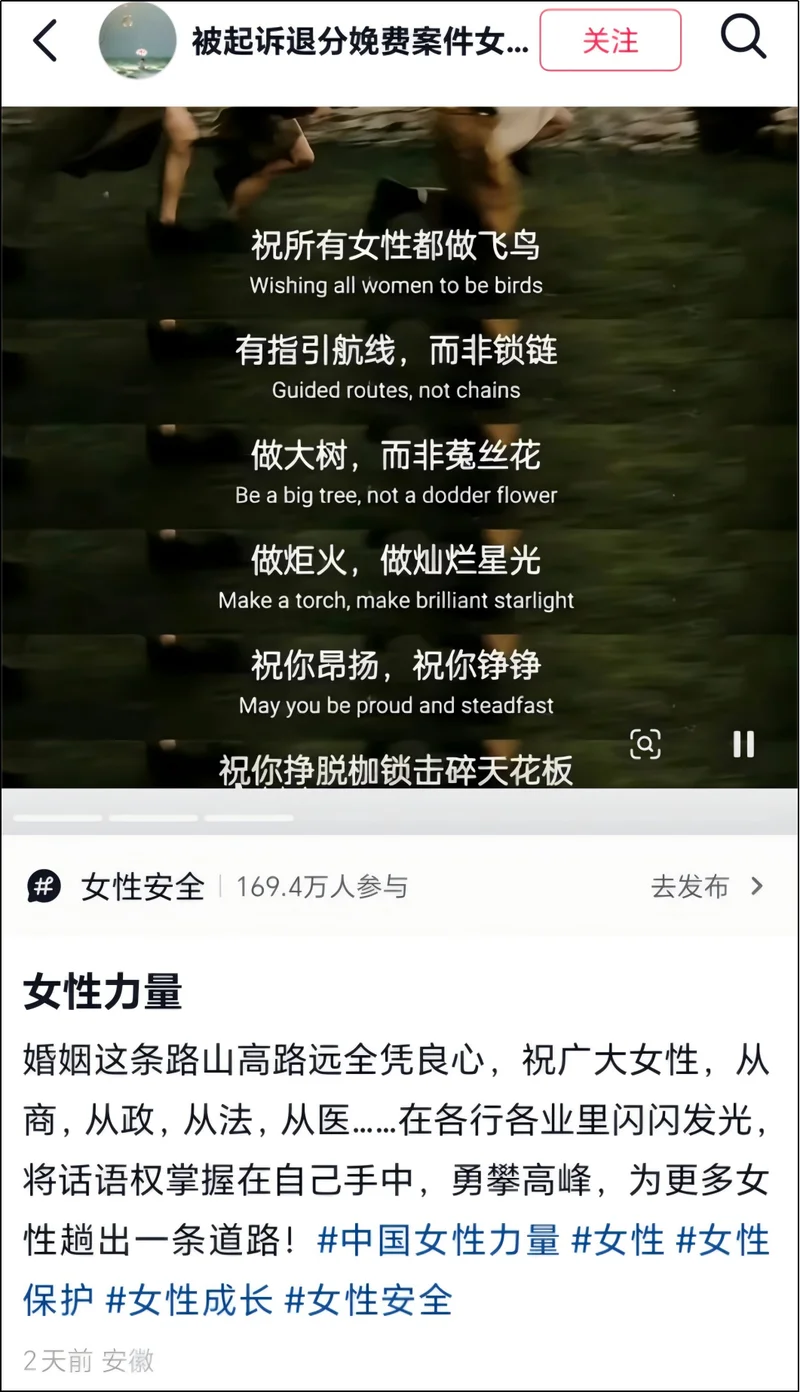The height and width of the screenshot is (1392, 800).
Task: Follow the author with 关注 button
Action: pos(610,41)
